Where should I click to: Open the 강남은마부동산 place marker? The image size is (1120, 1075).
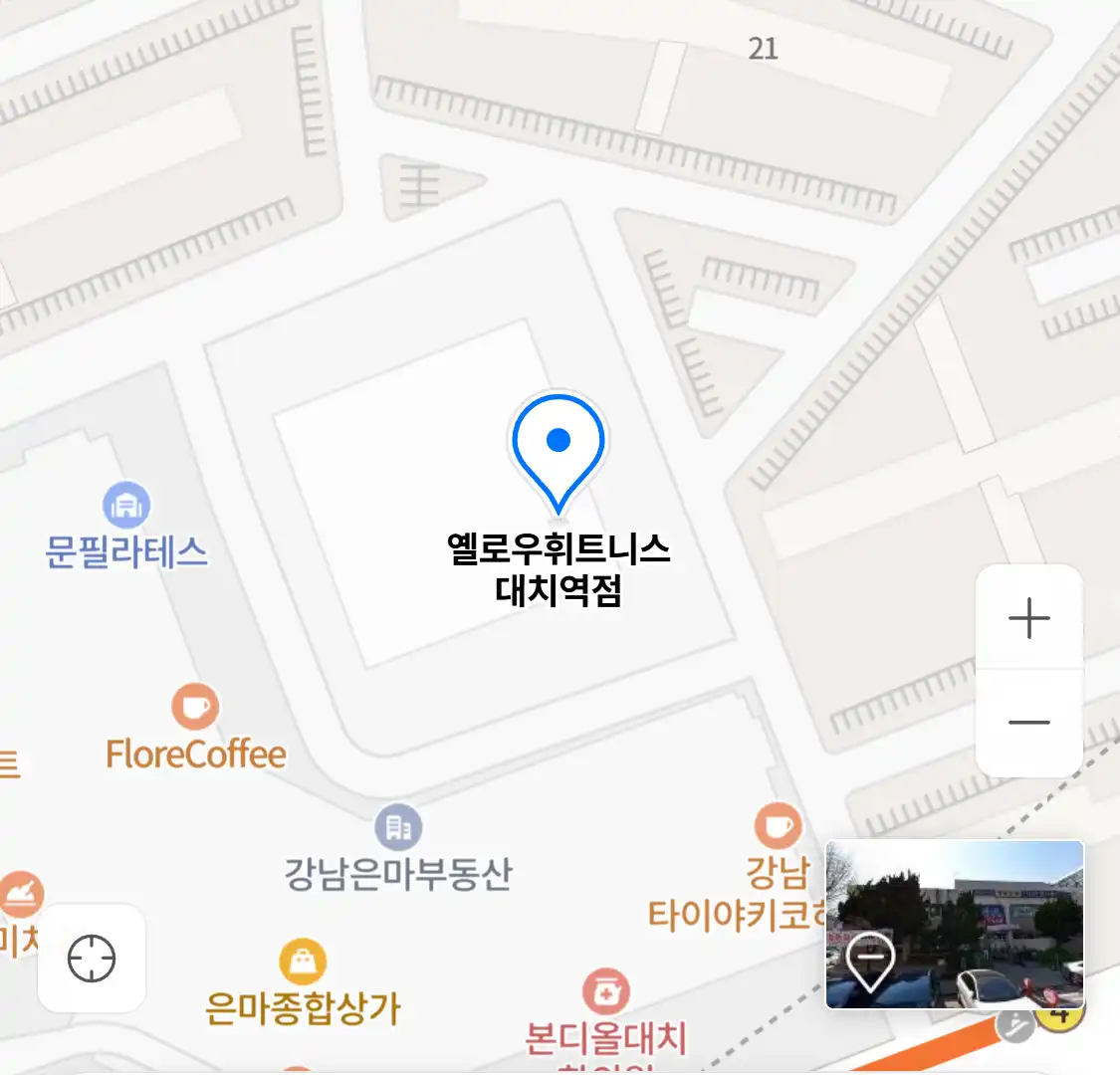click(398, 828)
